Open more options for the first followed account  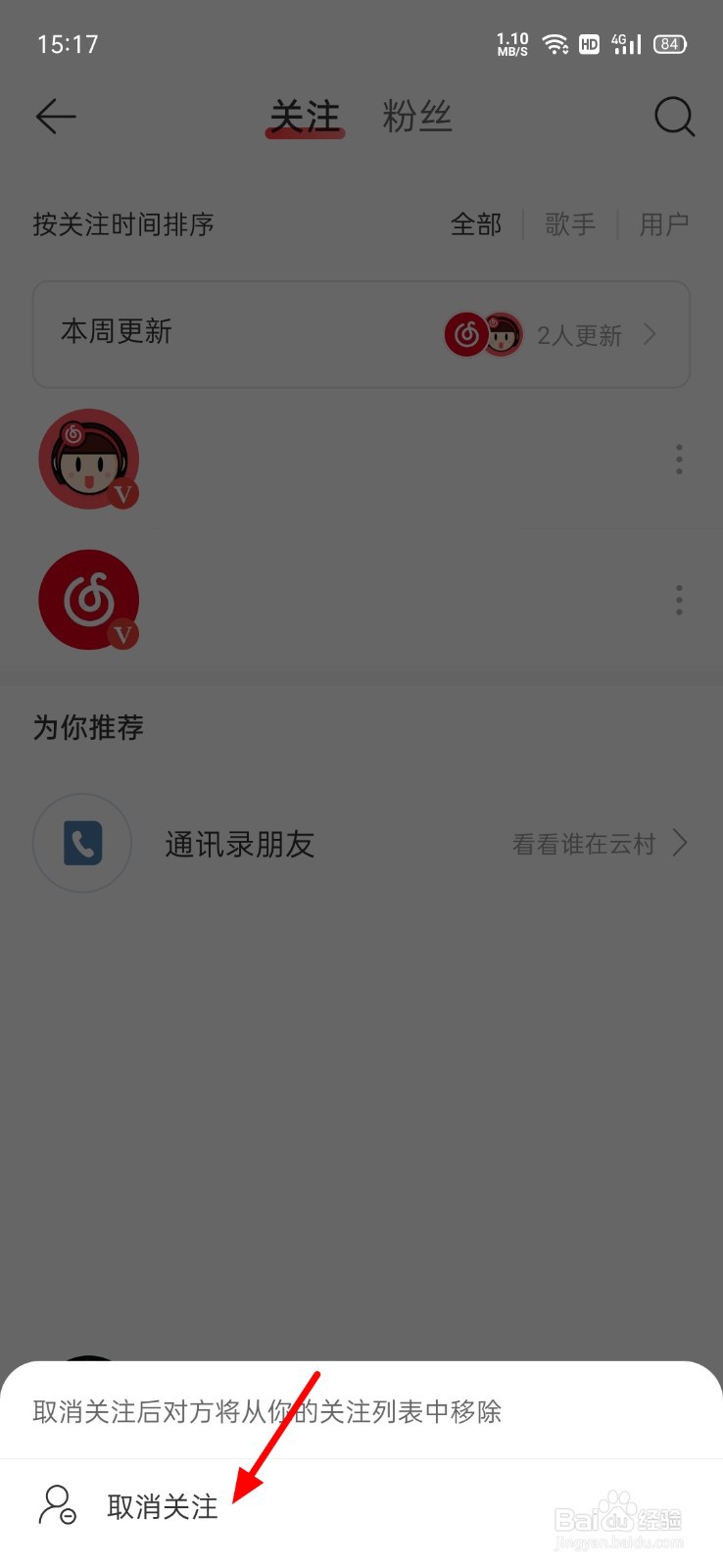(678, 459)
